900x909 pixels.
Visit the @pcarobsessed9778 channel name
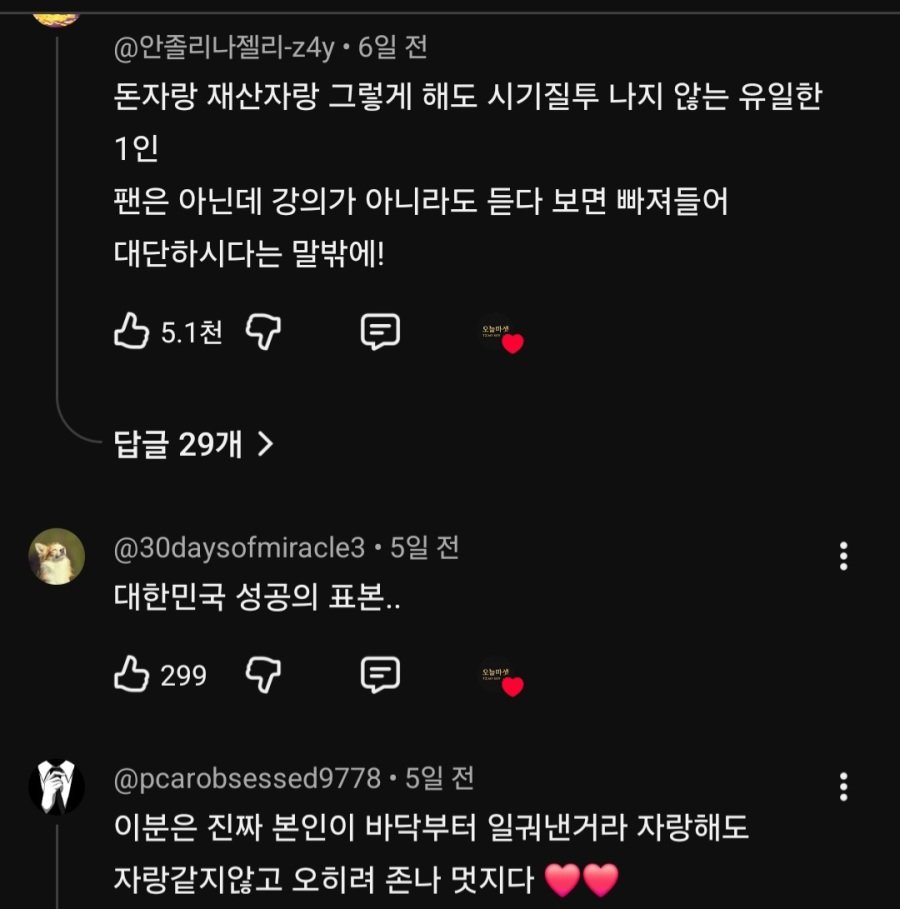click(x=248, y=777)
